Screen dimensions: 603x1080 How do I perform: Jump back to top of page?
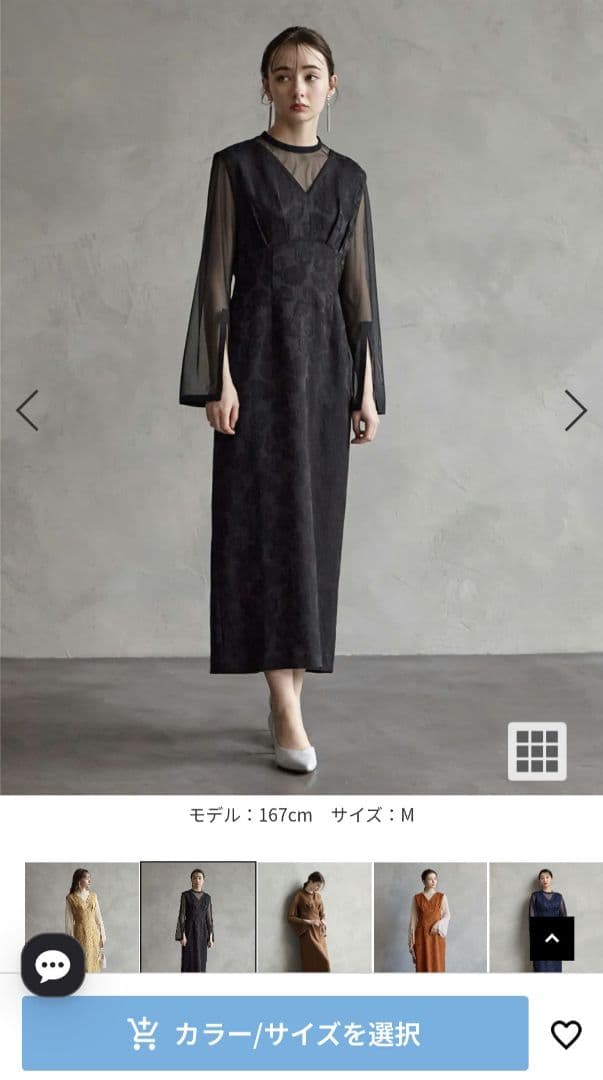pos(552,939)
